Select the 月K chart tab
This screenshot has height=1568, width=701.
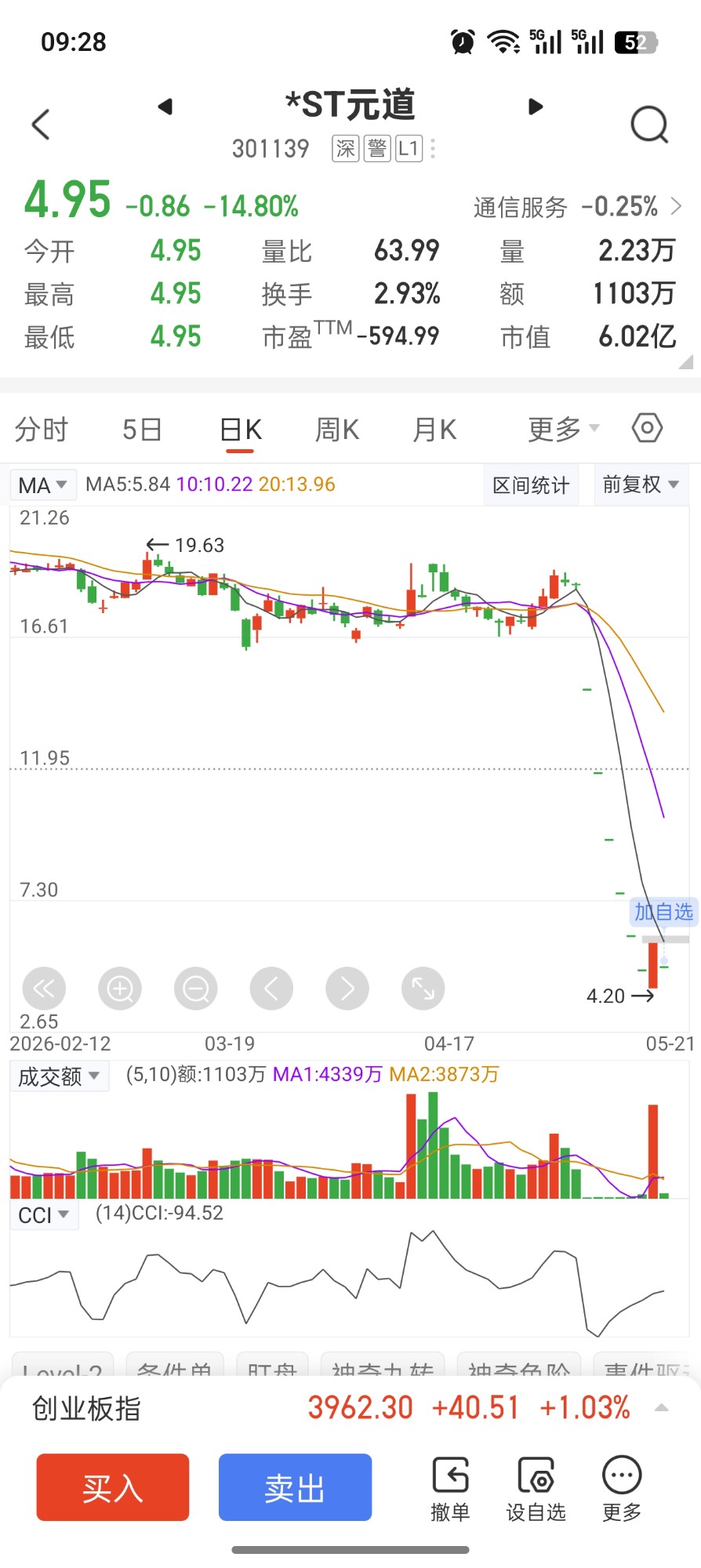(434, 430)
